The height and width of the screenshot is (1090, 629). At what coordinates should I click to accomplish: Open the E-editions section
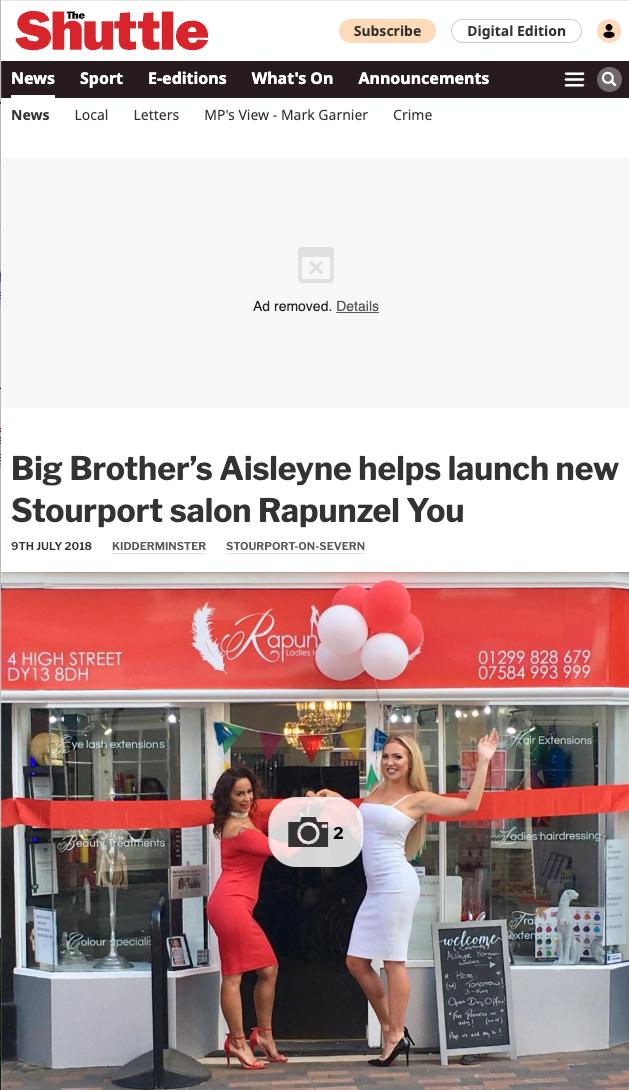(187, 78)
